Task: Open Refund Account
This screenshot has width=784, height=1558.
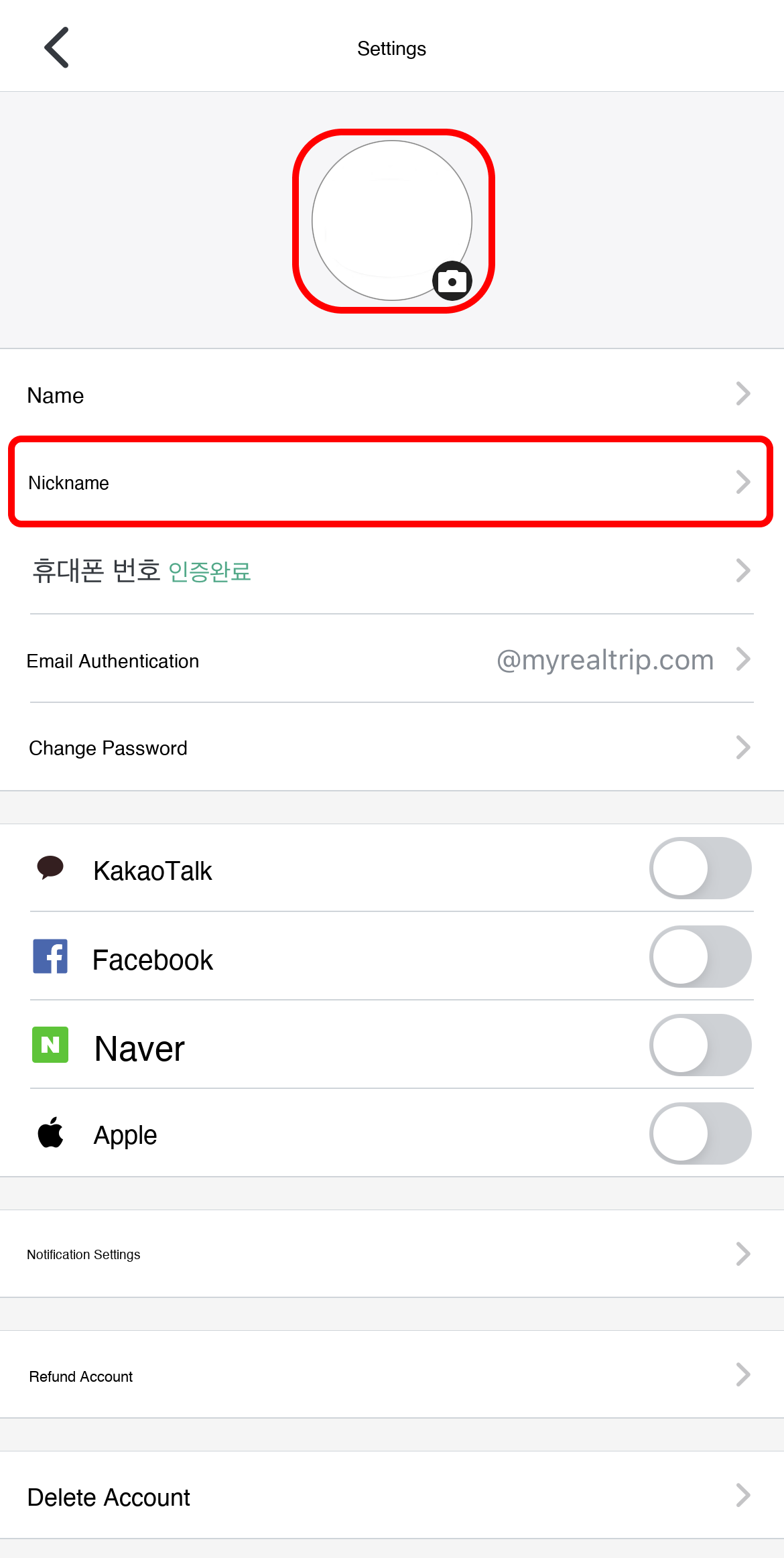Action: 391,1376
